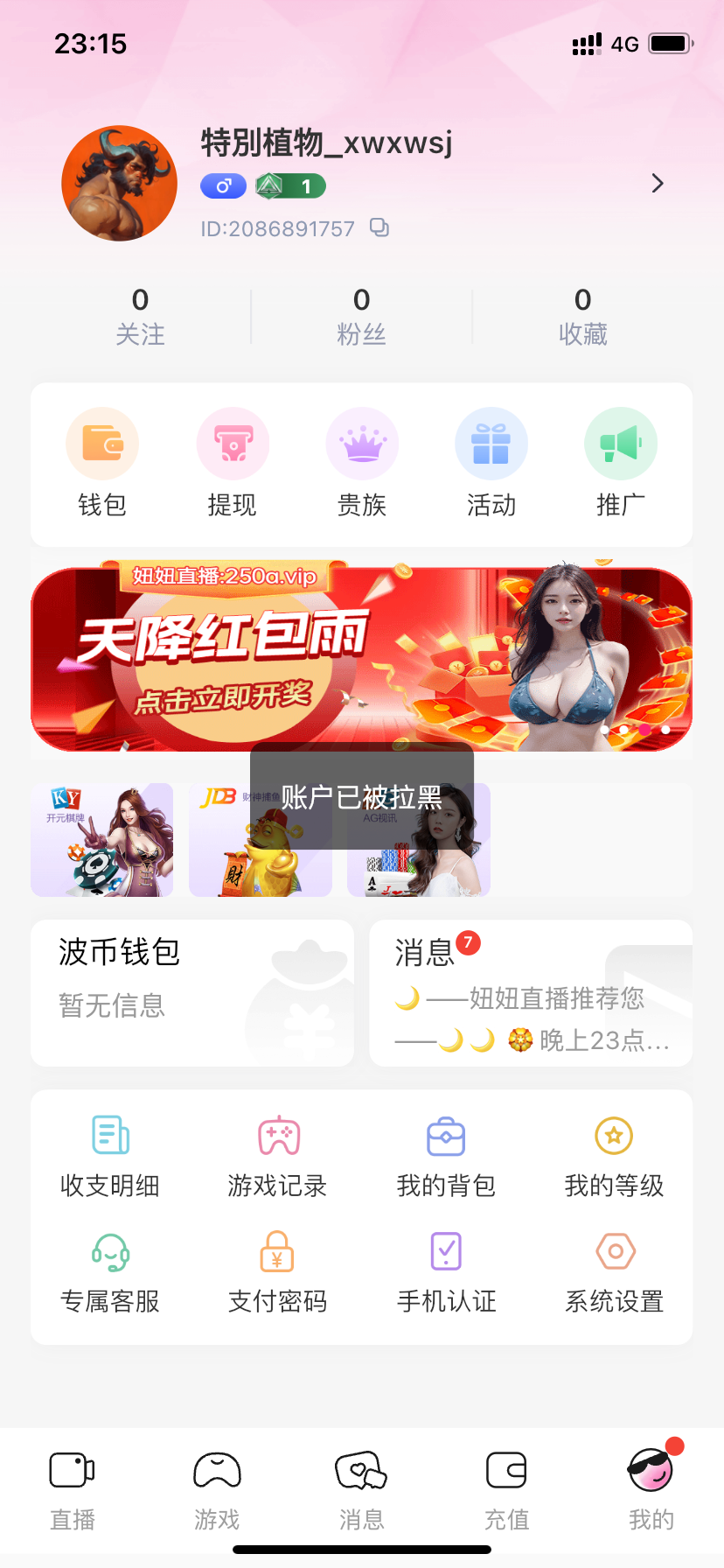724x1568 pixels.
Task: Open the 贵族 nobility page
Action: tap(361, 463)
